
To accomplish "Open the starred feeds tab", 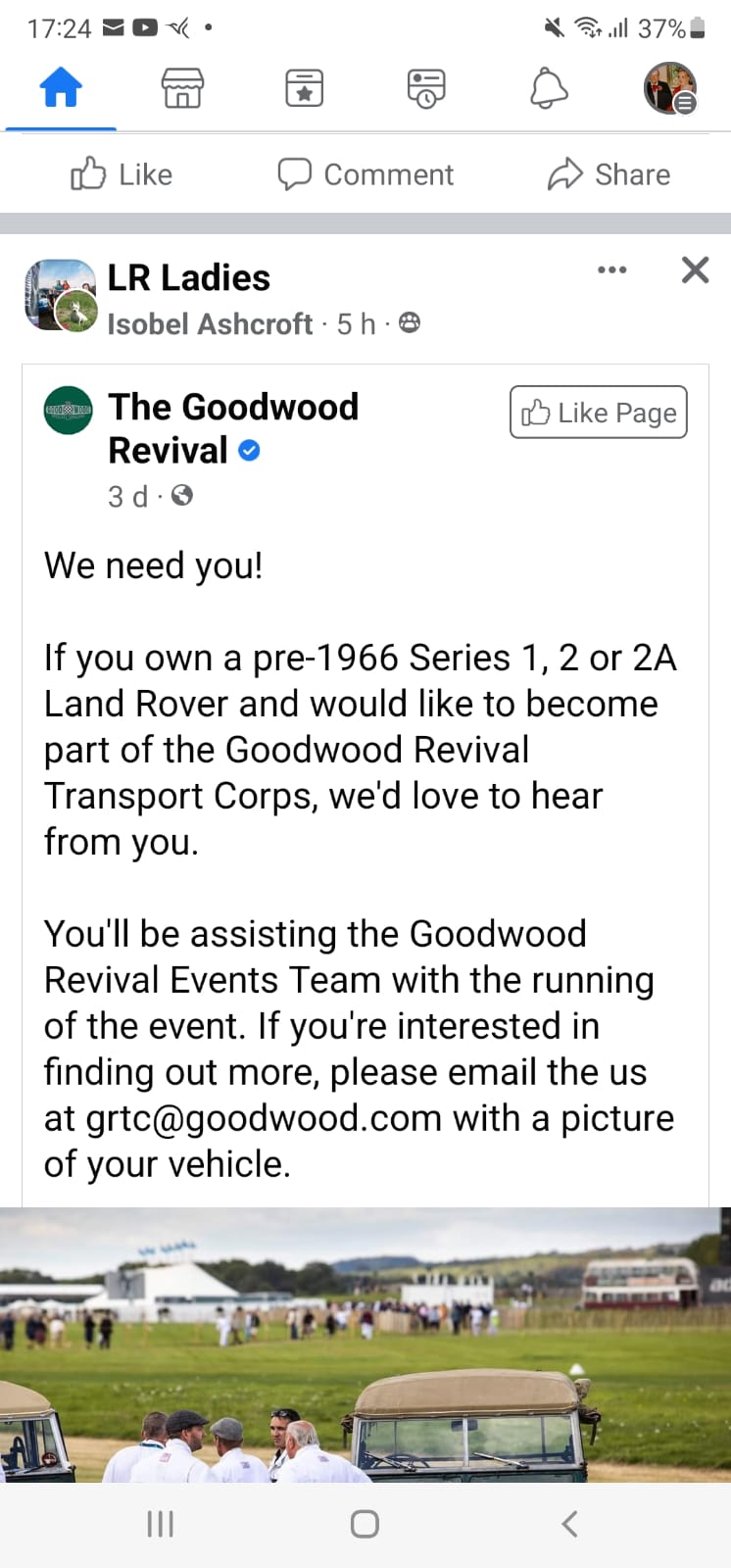I will tap(305, 88).
